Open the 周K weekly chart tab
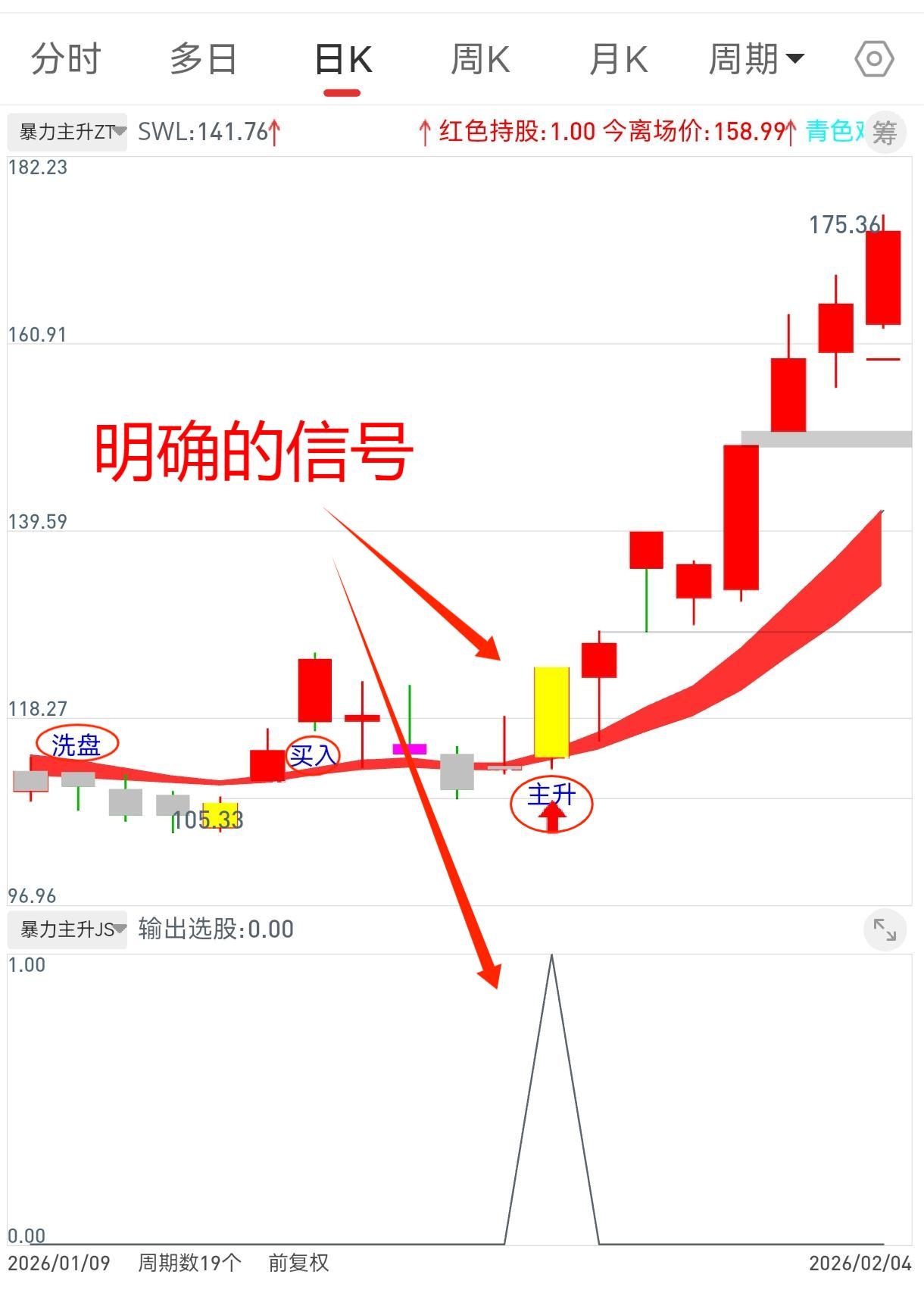This screenshot has height=1290, width=924. click(479, 60)
